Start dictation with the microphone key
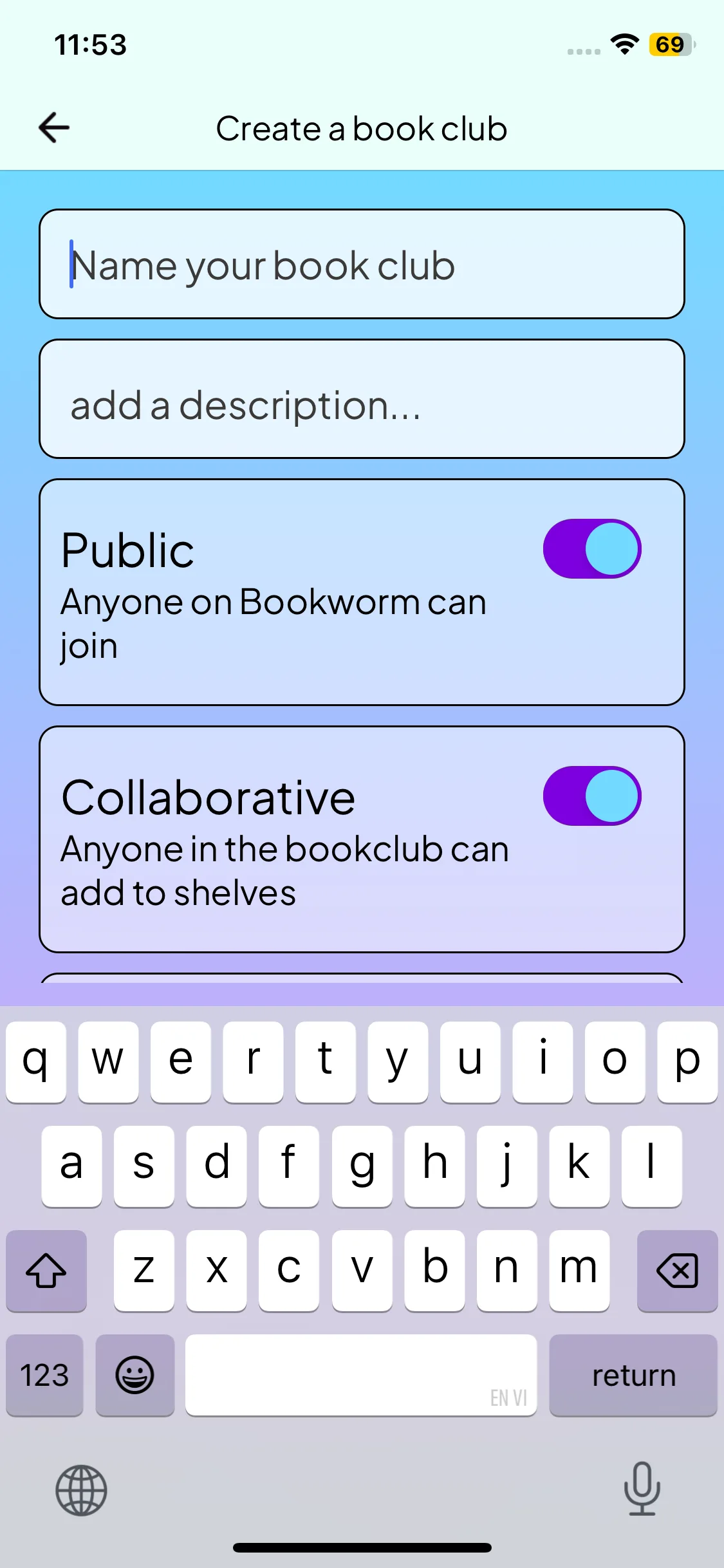724x1568 pixels. (x=642, y=1489)
